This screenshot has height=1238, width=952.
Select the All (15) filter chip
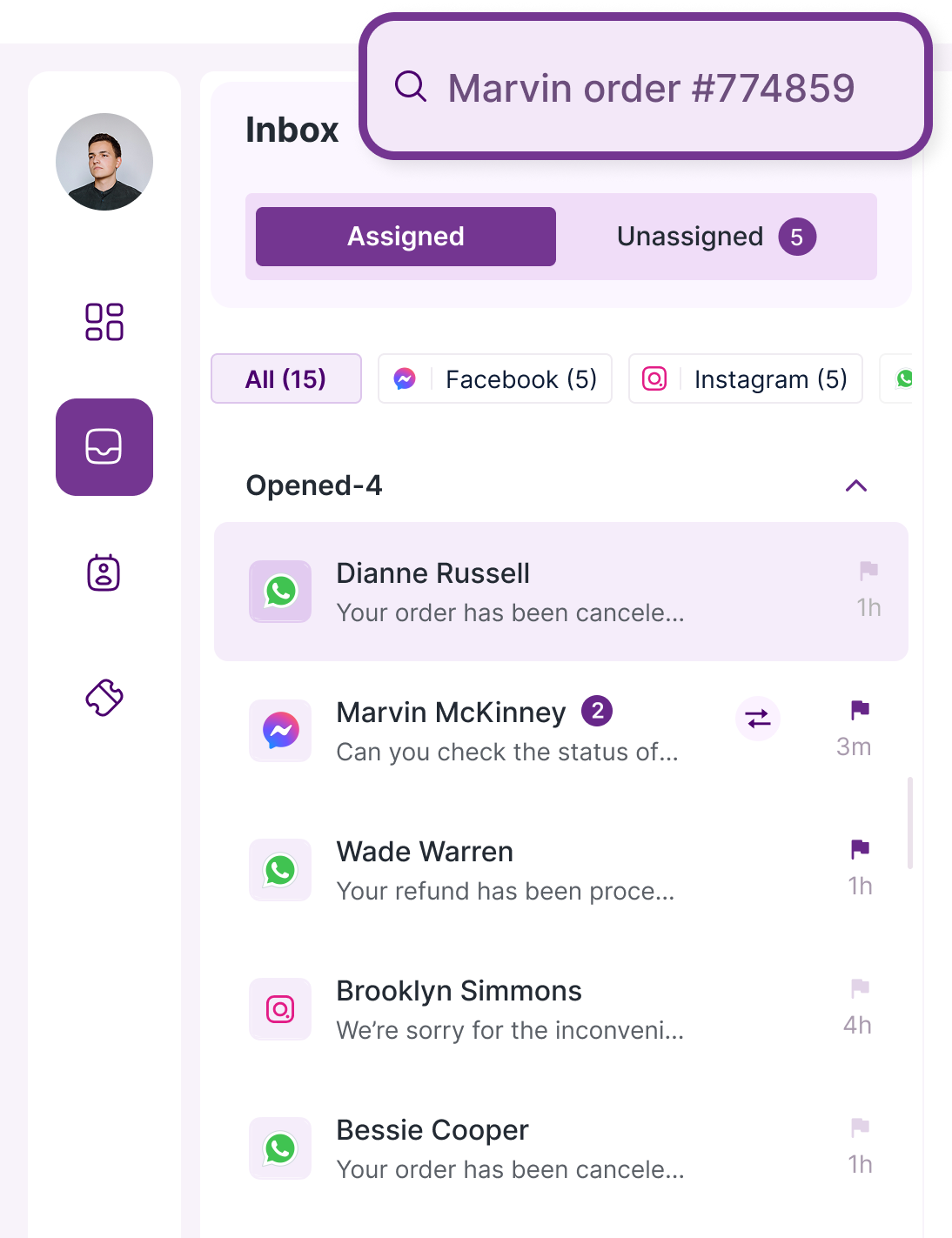(x=285, y=378)
